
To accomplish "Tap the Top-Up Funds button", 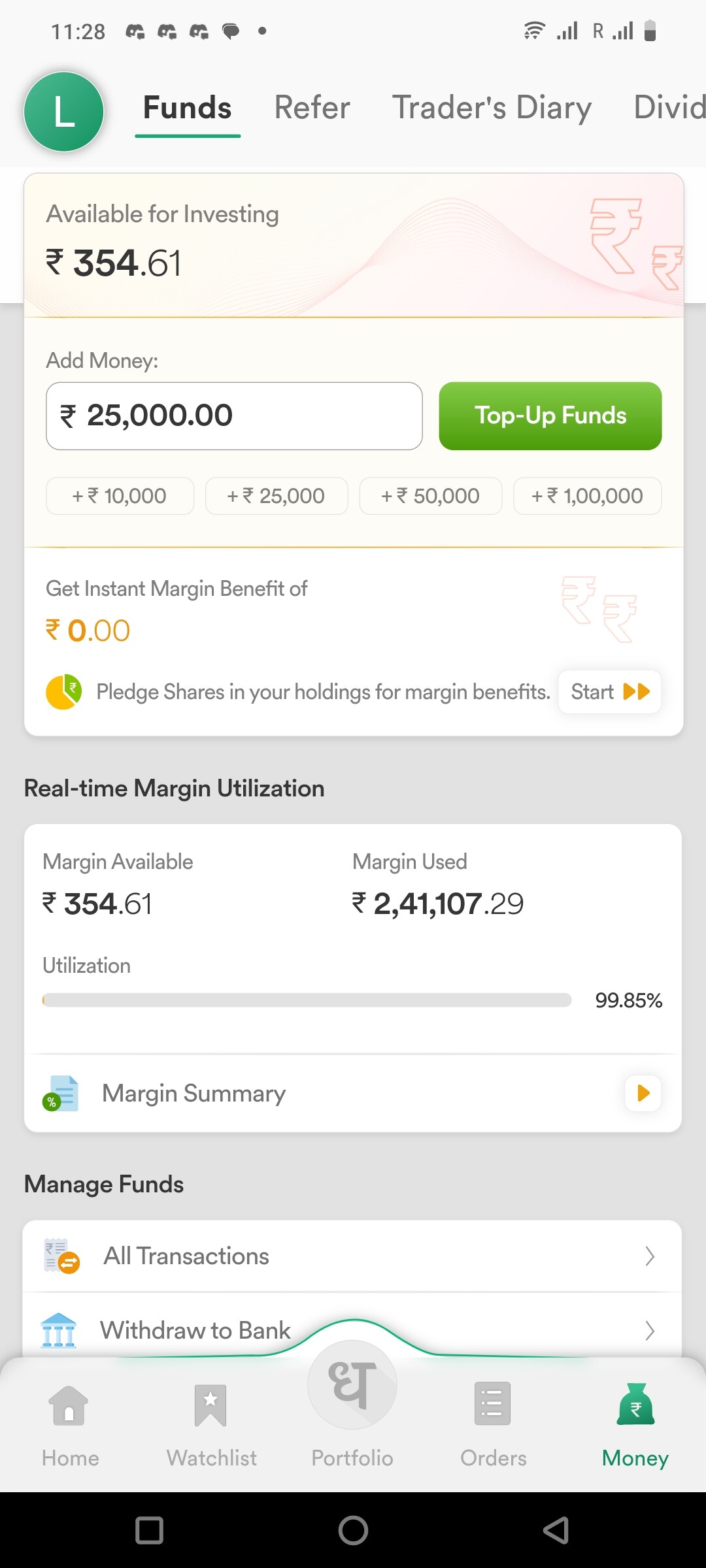I will tap(550, 416).
